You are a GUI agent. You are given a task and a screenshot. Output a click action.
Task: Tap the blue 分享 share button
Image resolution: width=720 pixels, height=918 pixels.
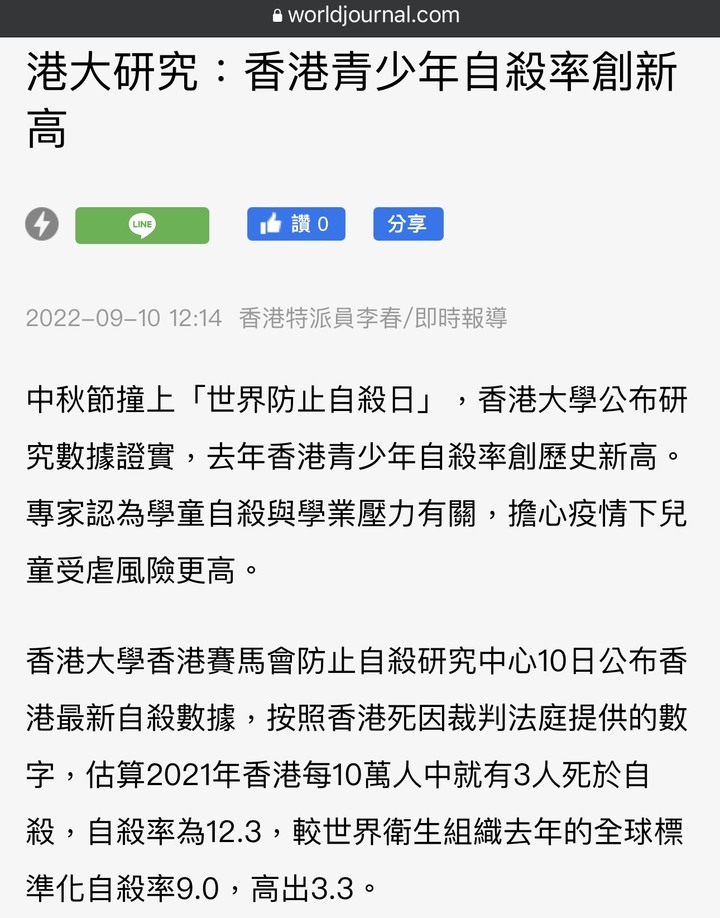(x=409, y=224)
